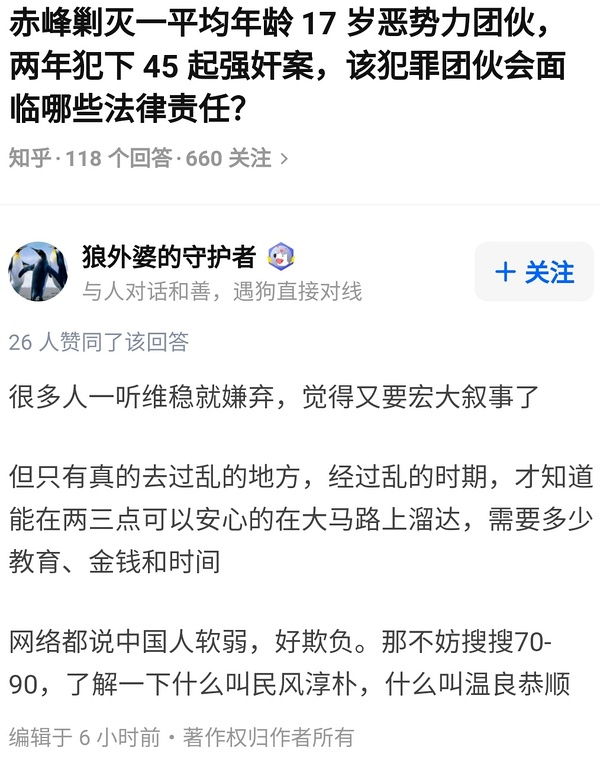Open 狼外婆的守护者's profile picture
Screen dimensions: 600x757
39,271
